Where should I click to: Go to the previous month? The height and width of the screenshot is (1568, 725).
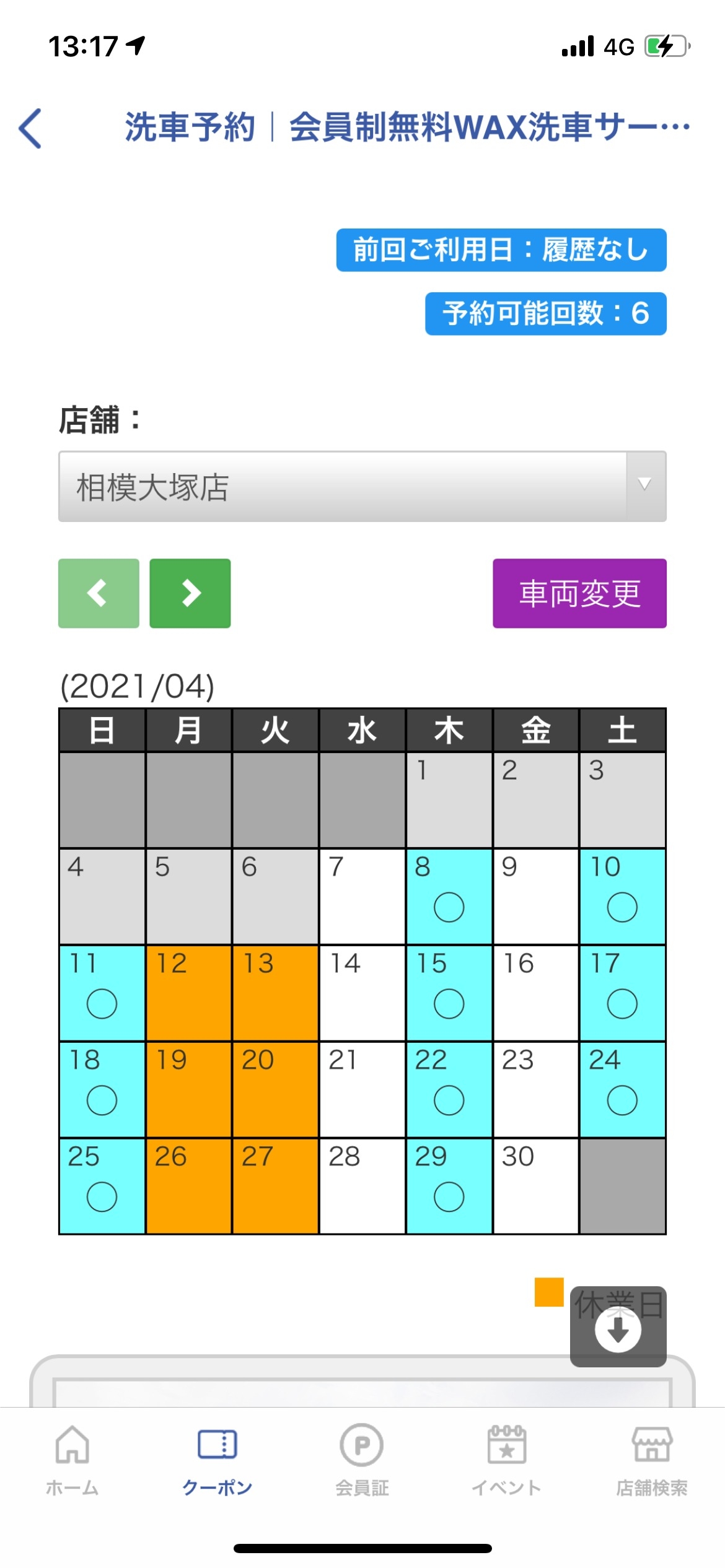coord(99,593)
